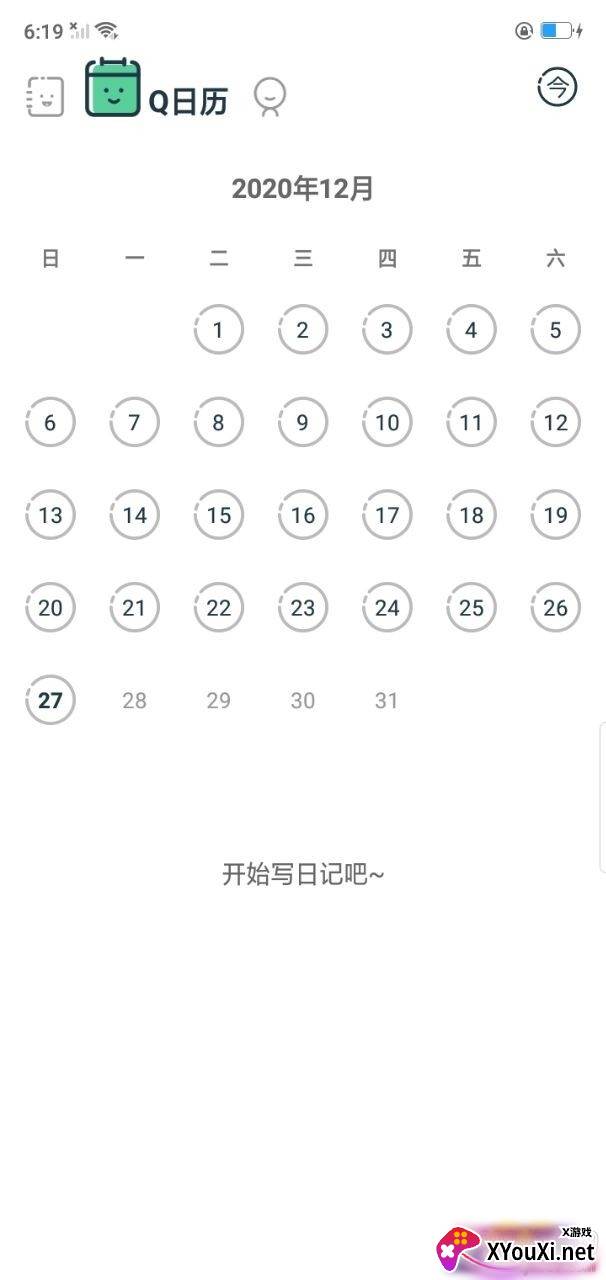Image resolution: width=606 pixels, height=1280 pixels.
Task: Open day 19 in the calendar
Action: point(556,515)
